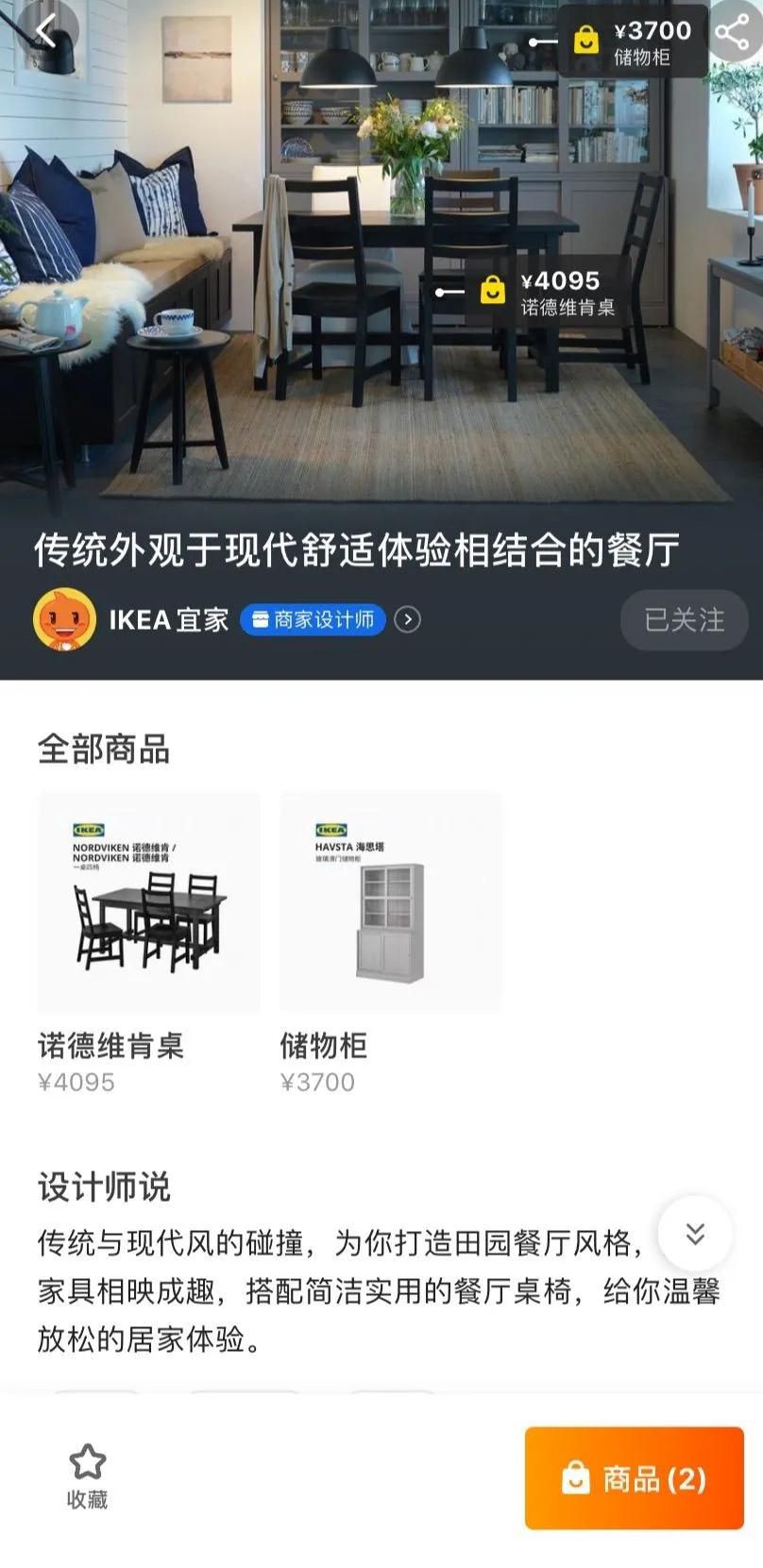
Task: Tap the star icon above 收藏
Action: (x=88, y=1459)
